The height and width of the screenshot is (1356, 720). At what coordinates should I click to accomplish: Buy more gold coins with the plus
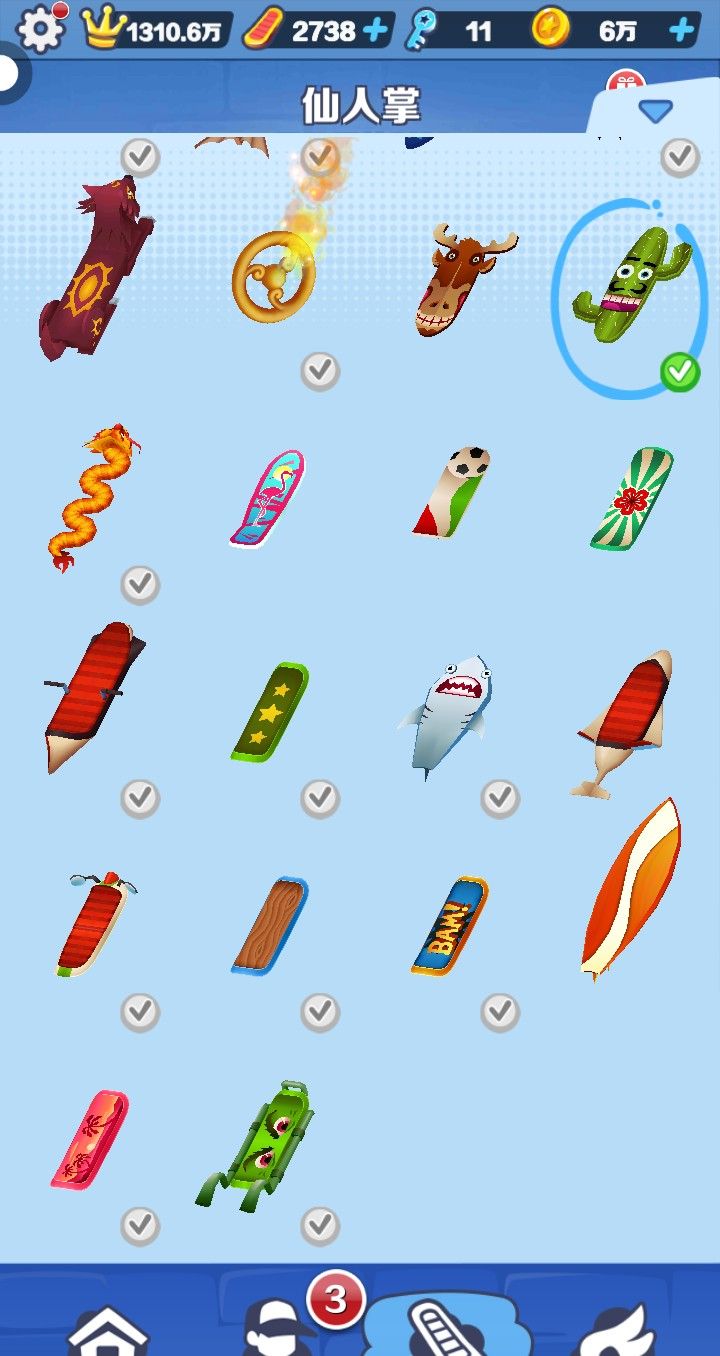click(x=681, y=31)
